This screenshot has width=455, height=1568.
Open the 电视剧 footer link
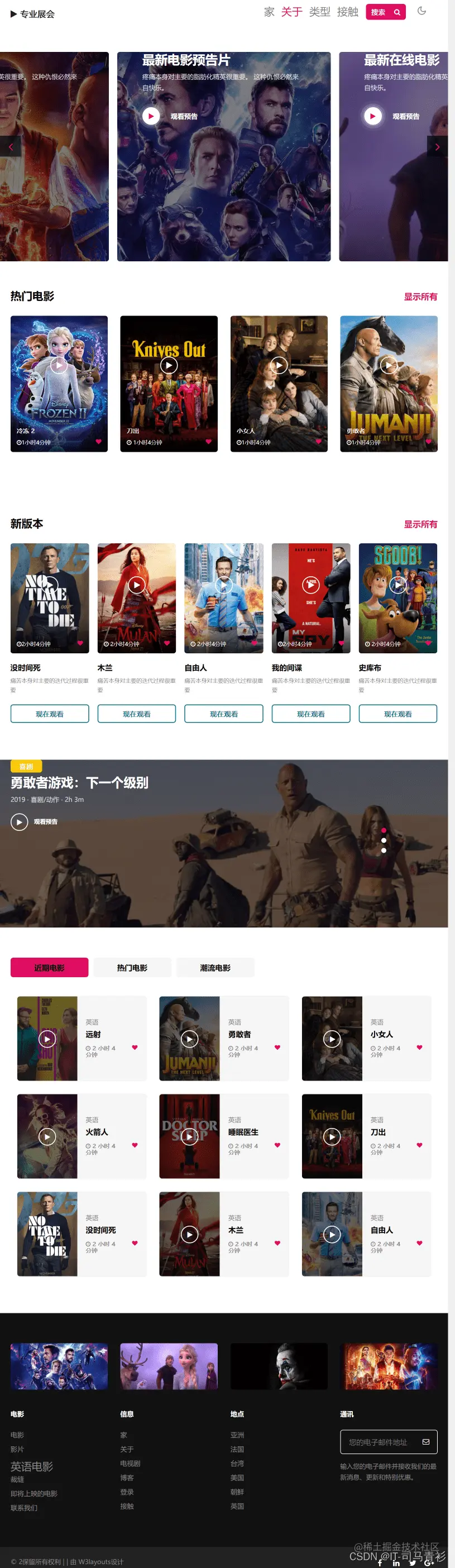(130, 1464)
